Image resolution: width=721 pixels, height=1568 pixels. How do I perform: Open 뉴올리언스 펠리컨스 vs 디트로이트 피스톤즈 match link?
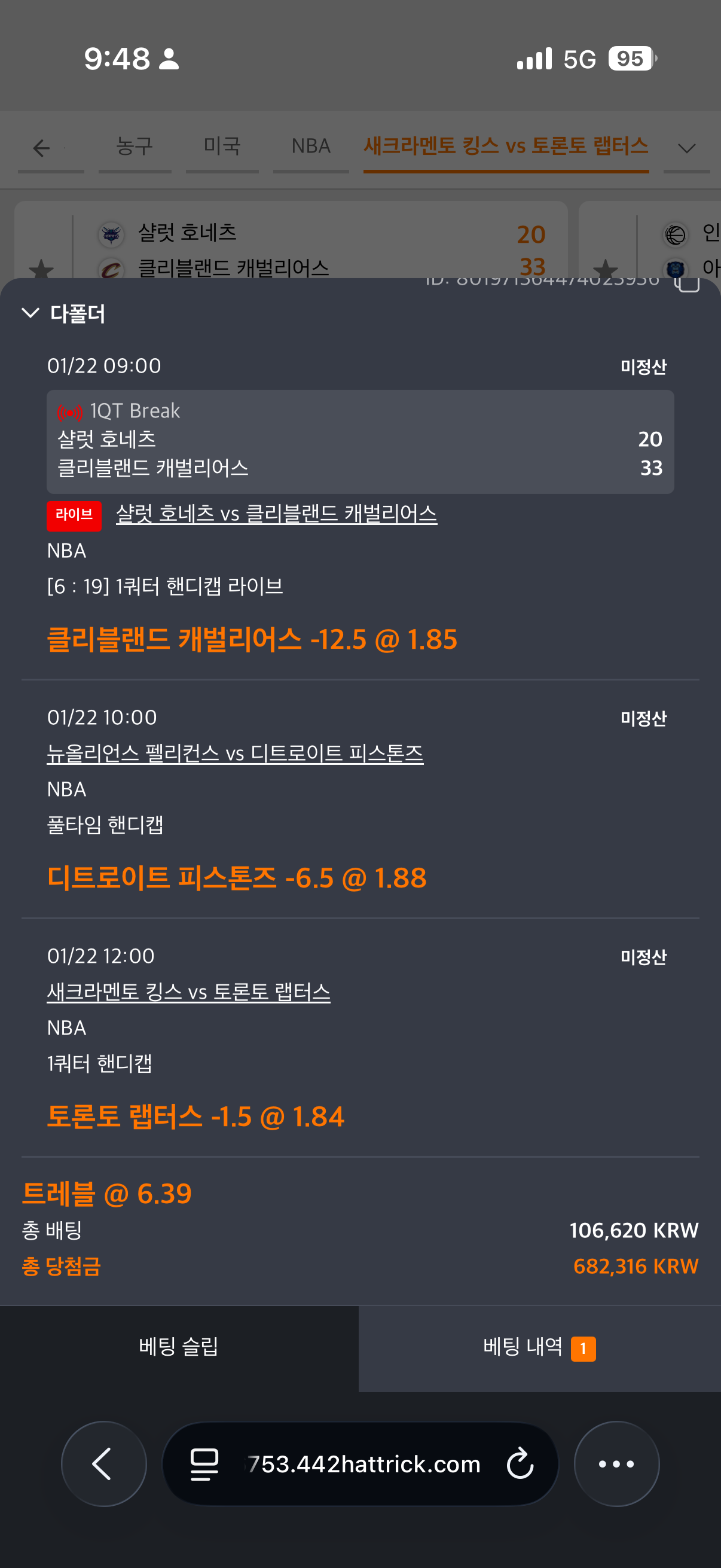click(x=235, y=753)
